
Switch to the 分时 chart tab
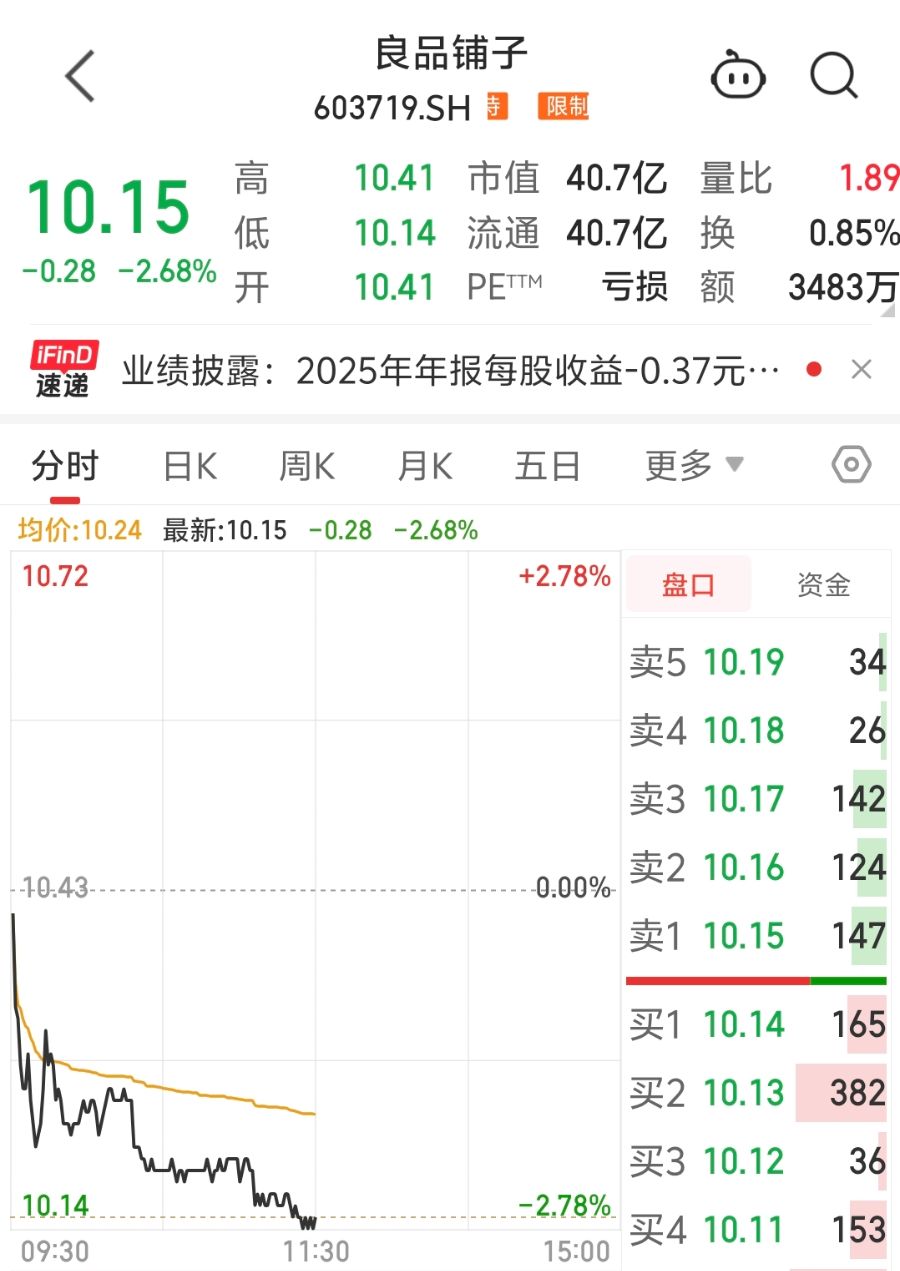click(x=65, y=466)
